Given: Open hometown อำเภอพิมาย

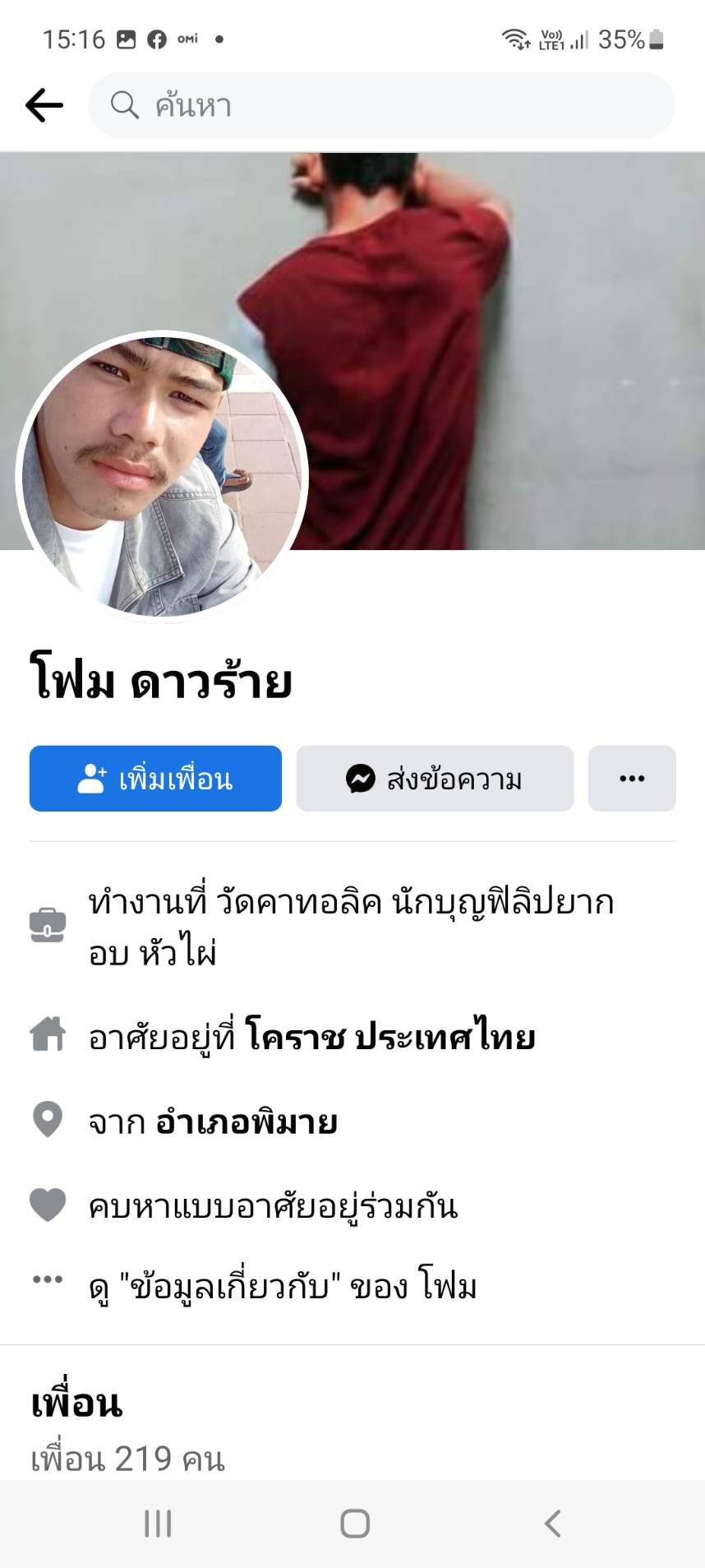Looking at the screenshot, I should (x=247, y=1122).
